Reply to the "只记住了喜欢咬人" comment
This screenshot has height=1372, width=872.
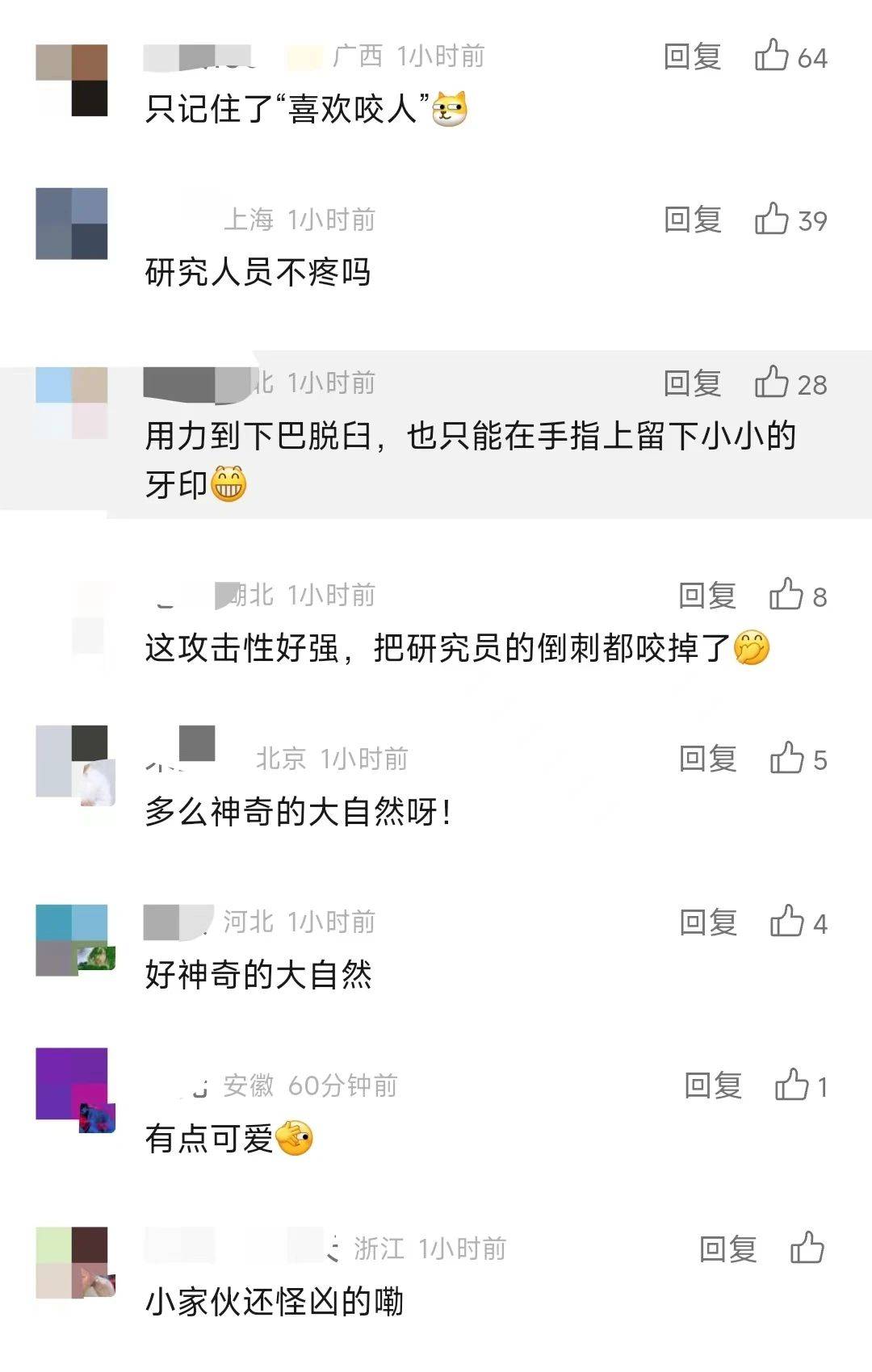pyautogui.click(x=692, y=57)
